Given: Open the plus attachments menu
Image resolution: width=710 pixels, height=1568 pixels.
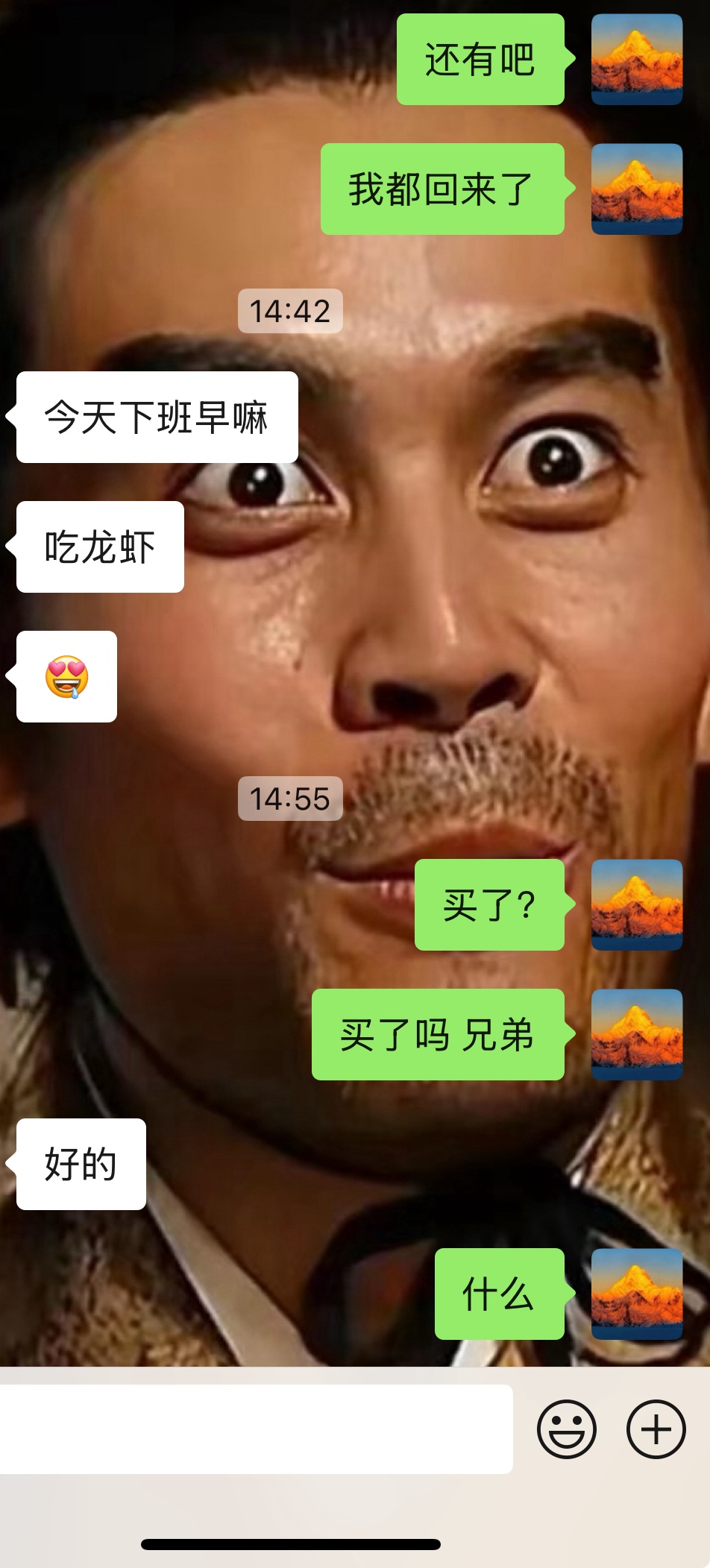Looking at the screenshot, I should coord(656,1429).
